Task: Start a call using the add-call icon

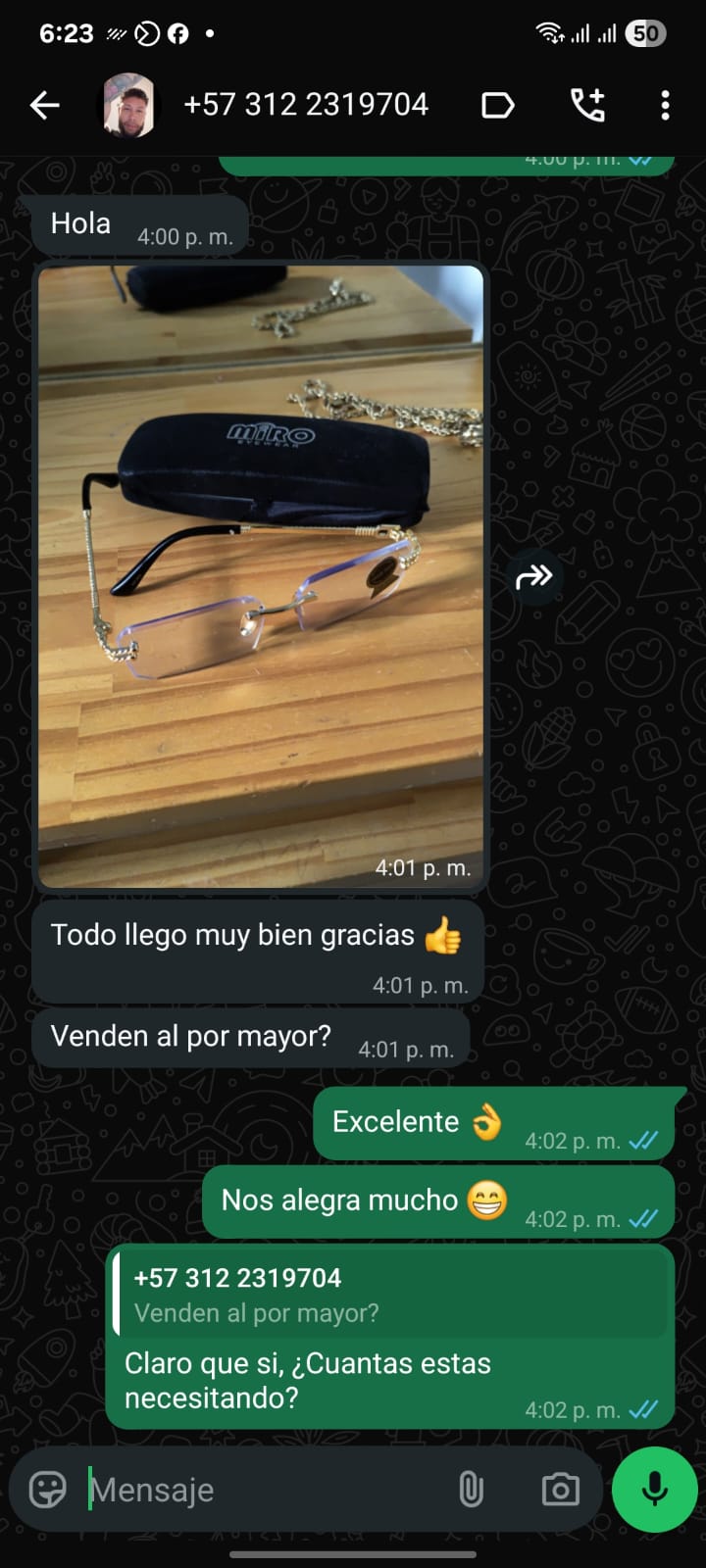Action: pyautogui.click(x=587, y=105)
